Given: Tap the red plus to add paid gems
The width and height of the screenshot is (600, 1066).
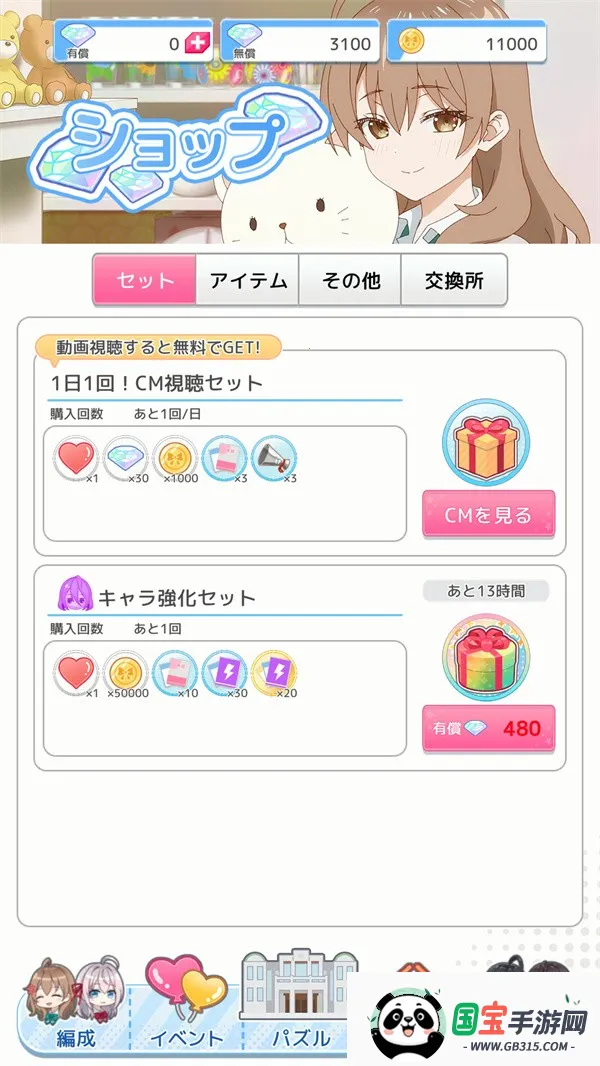Looking at the screenshot, I should [197, 43].
